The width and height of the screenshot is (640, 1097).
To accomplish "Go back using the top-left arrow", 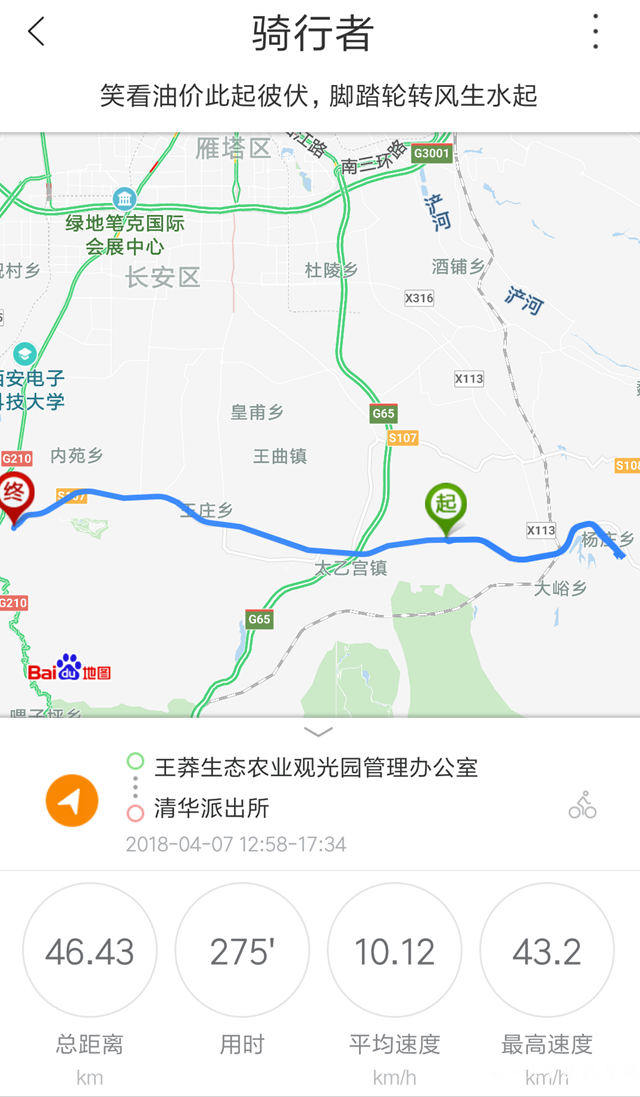I will 37,32.
